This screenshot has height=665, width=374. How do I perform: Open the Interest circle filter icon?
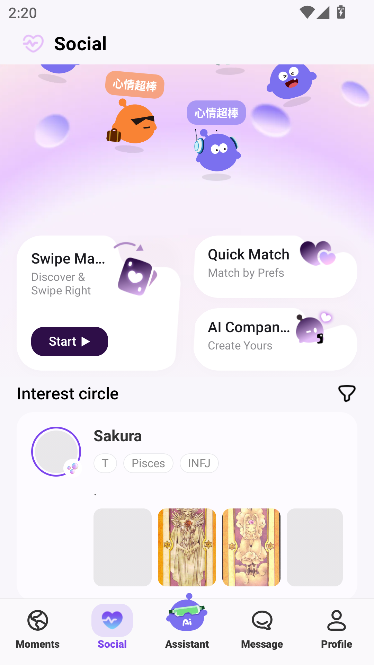pos(346,394)
